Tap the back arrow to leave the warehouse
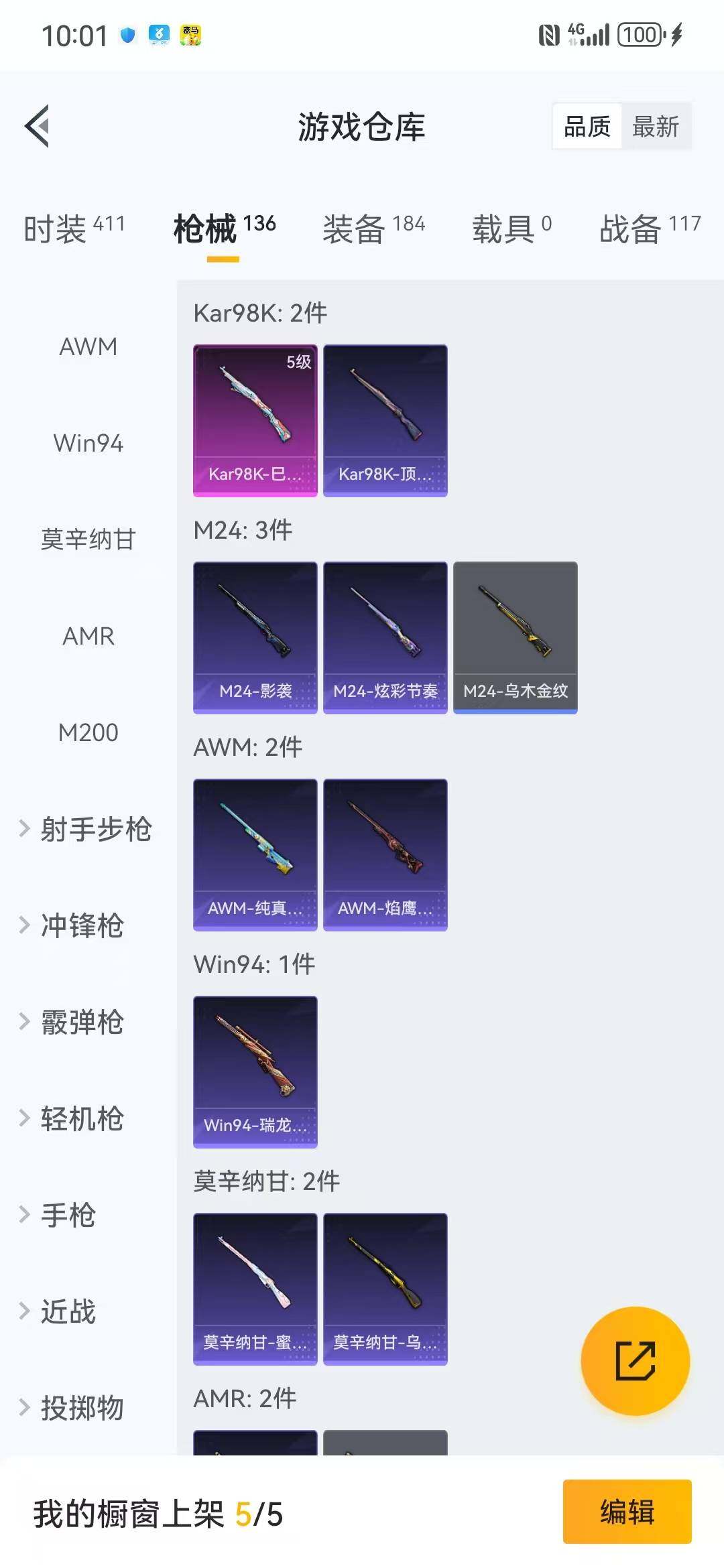Image resolution: width=724 pixels, height=1568 pixels. [37, 126]
